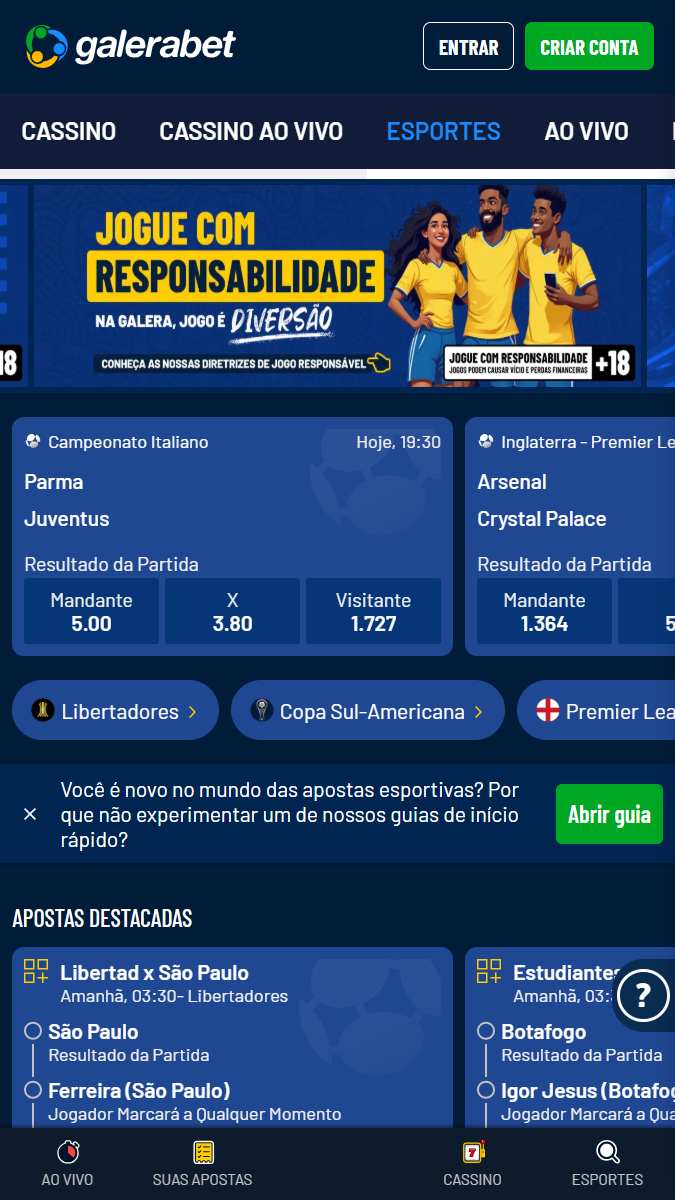
Task: Bet on Mandante 5.00 for Parma
Action: (92, 611)
